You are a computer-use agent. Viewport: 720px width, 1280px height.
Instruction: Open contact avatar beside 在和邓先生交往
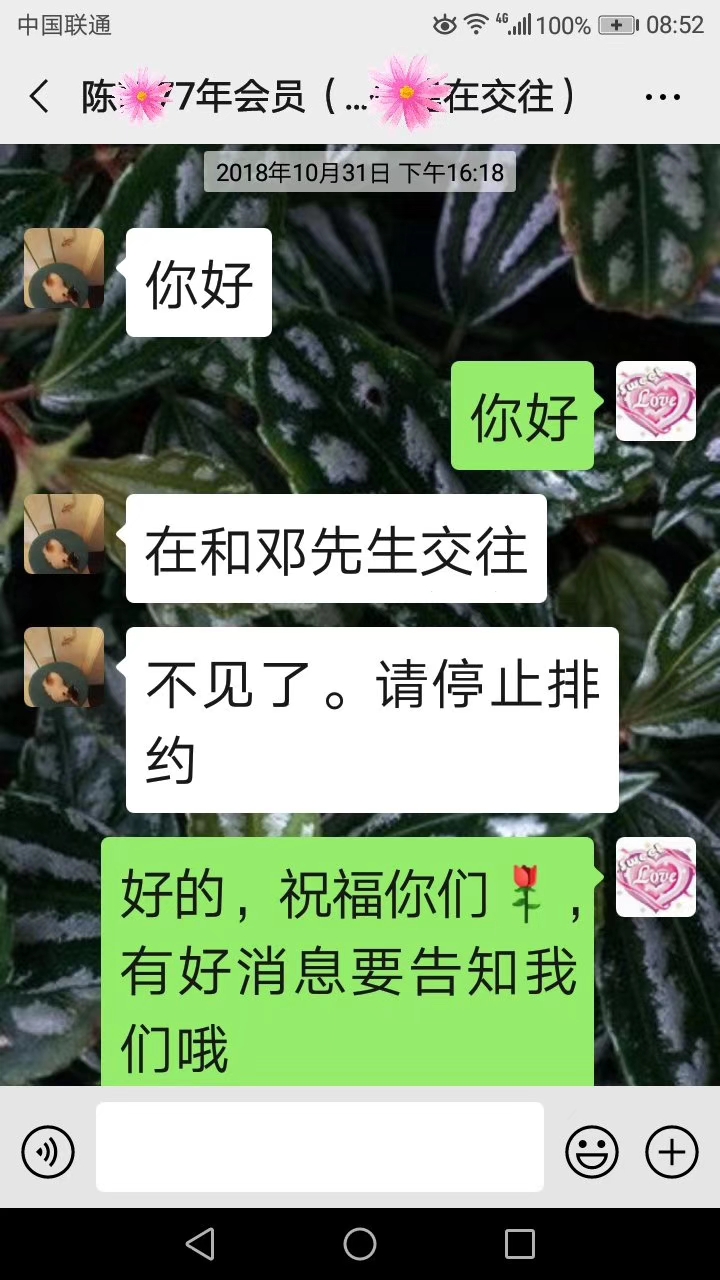[64, 534]
